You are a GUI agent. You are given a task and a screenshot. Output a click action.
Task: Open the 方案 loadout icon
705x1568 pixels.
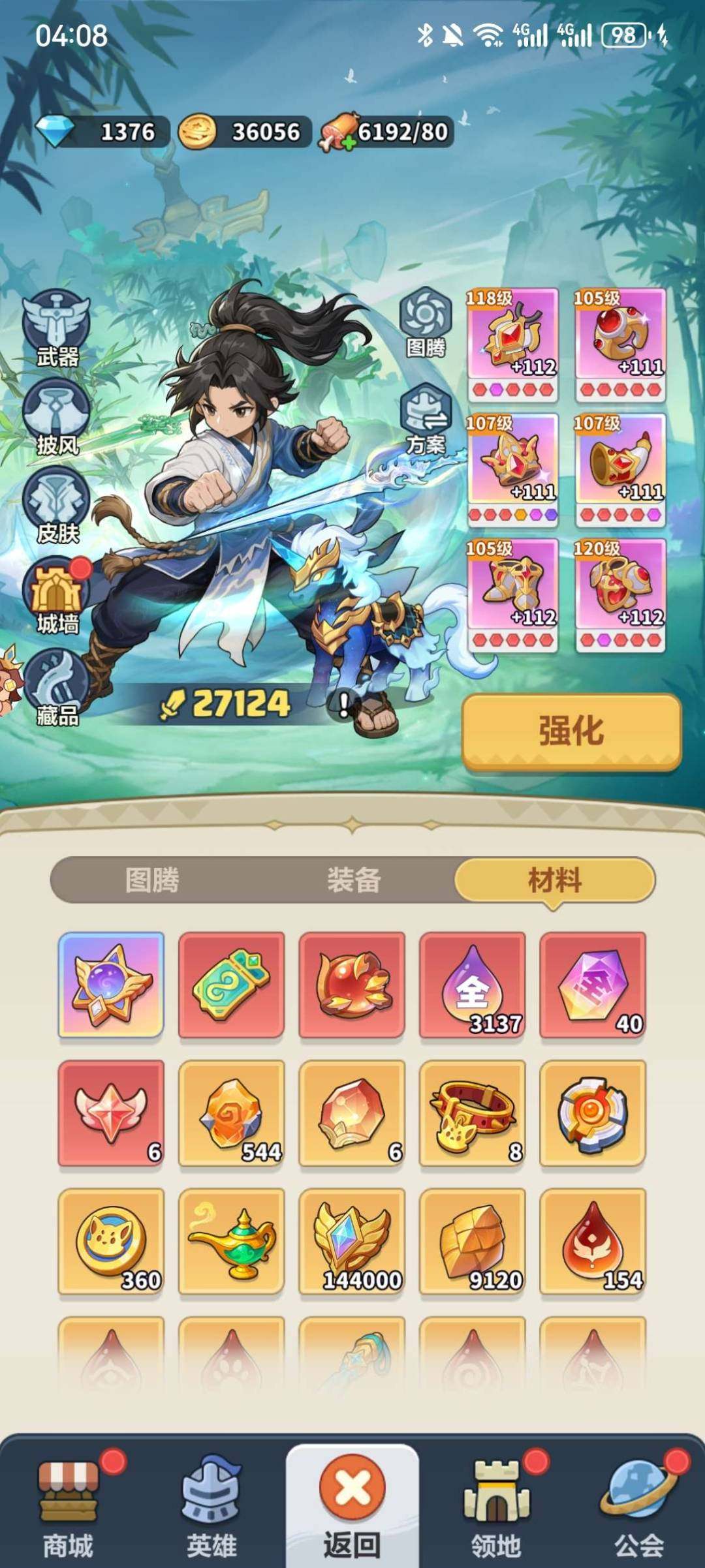426,420
